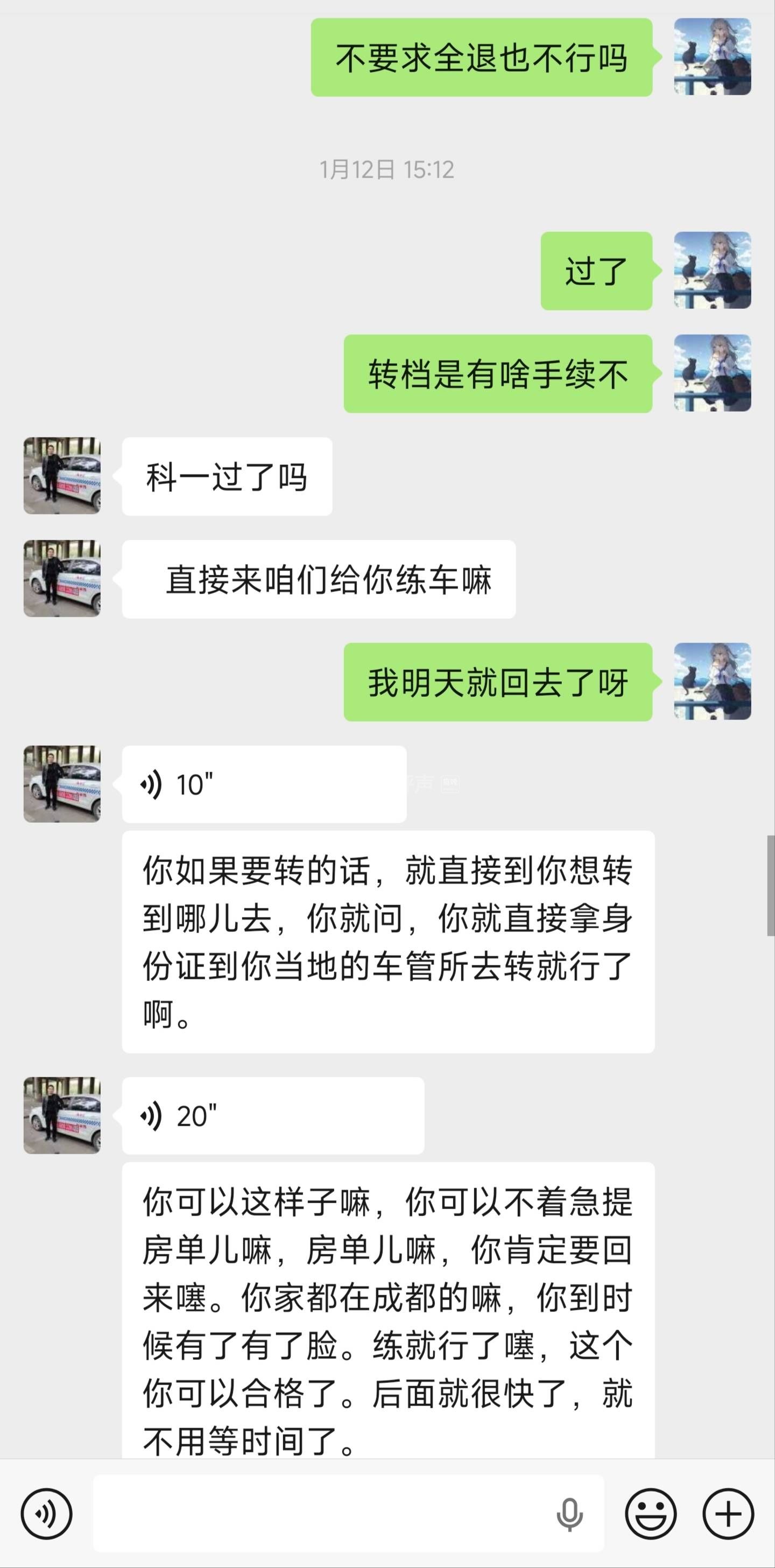Tap the microphone icon in the input box

(569, 1514)
